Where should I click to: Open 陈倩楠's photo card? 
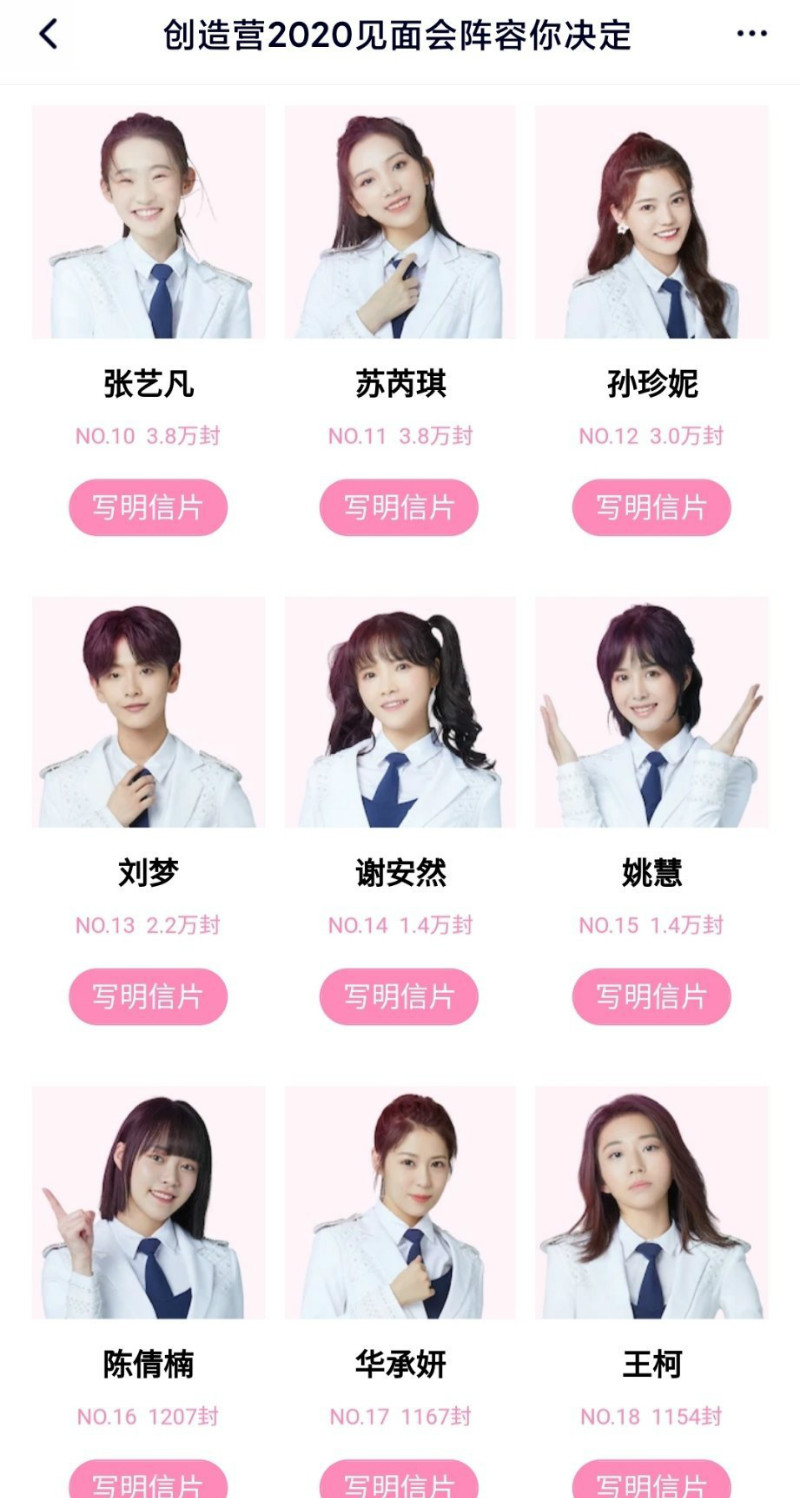[148, 1202]
